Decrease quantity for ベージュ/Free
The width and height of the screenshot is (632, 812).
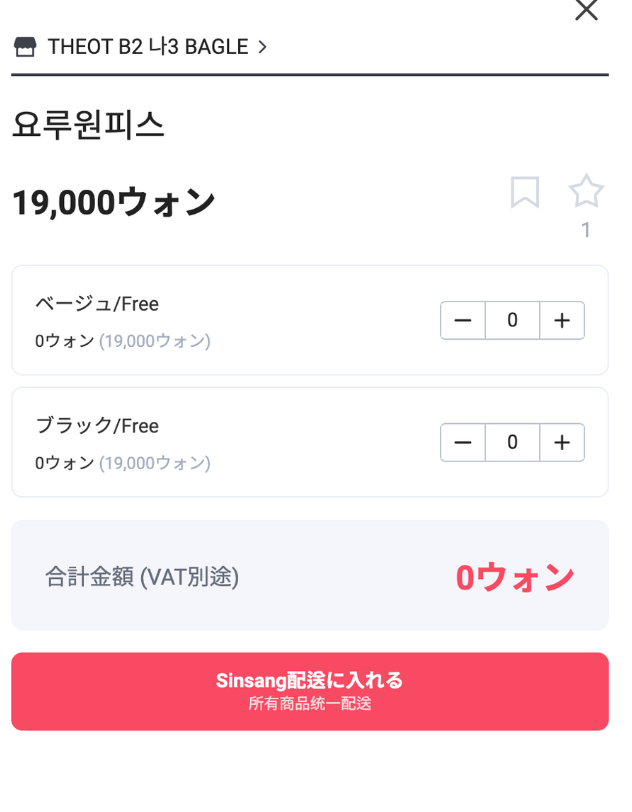coord(463,320)
